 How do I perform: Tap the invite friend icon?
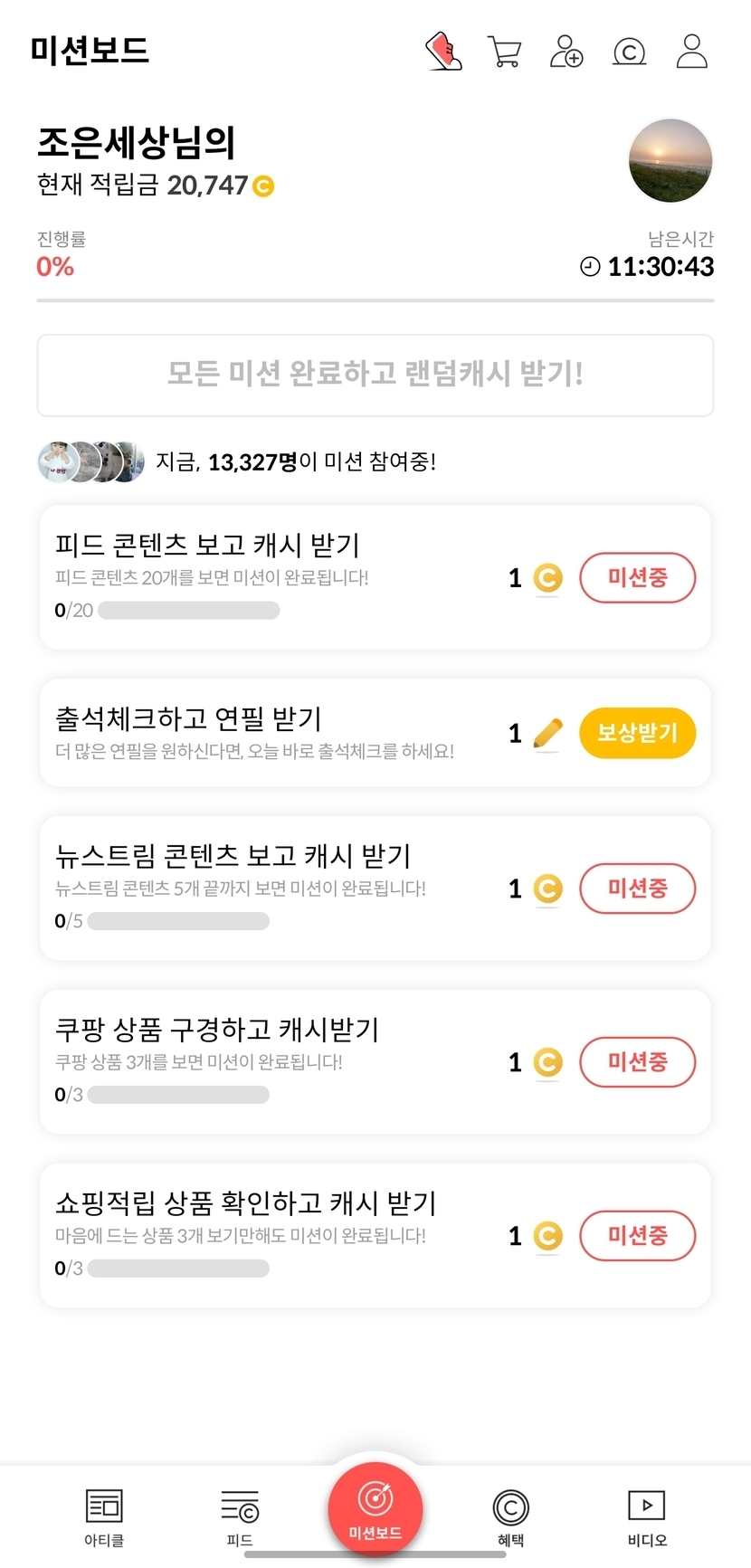(566, 52)
